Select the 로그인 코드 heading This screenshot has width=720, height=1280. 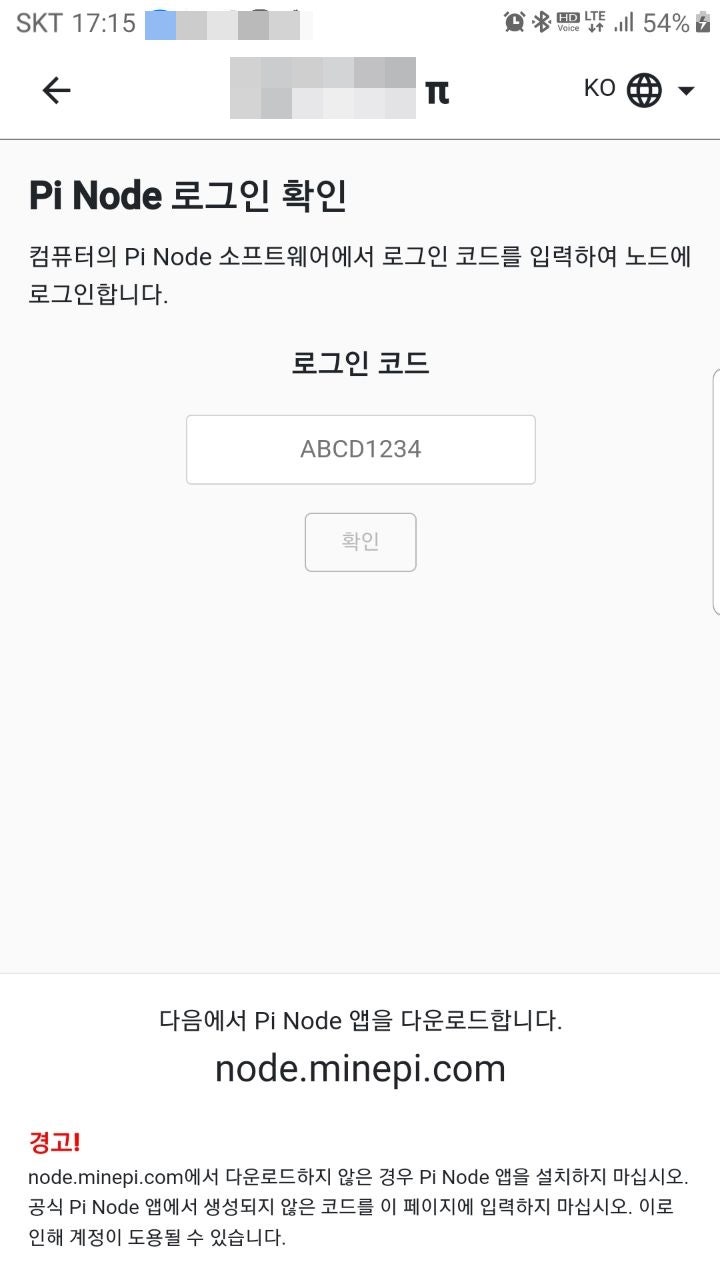360,363
